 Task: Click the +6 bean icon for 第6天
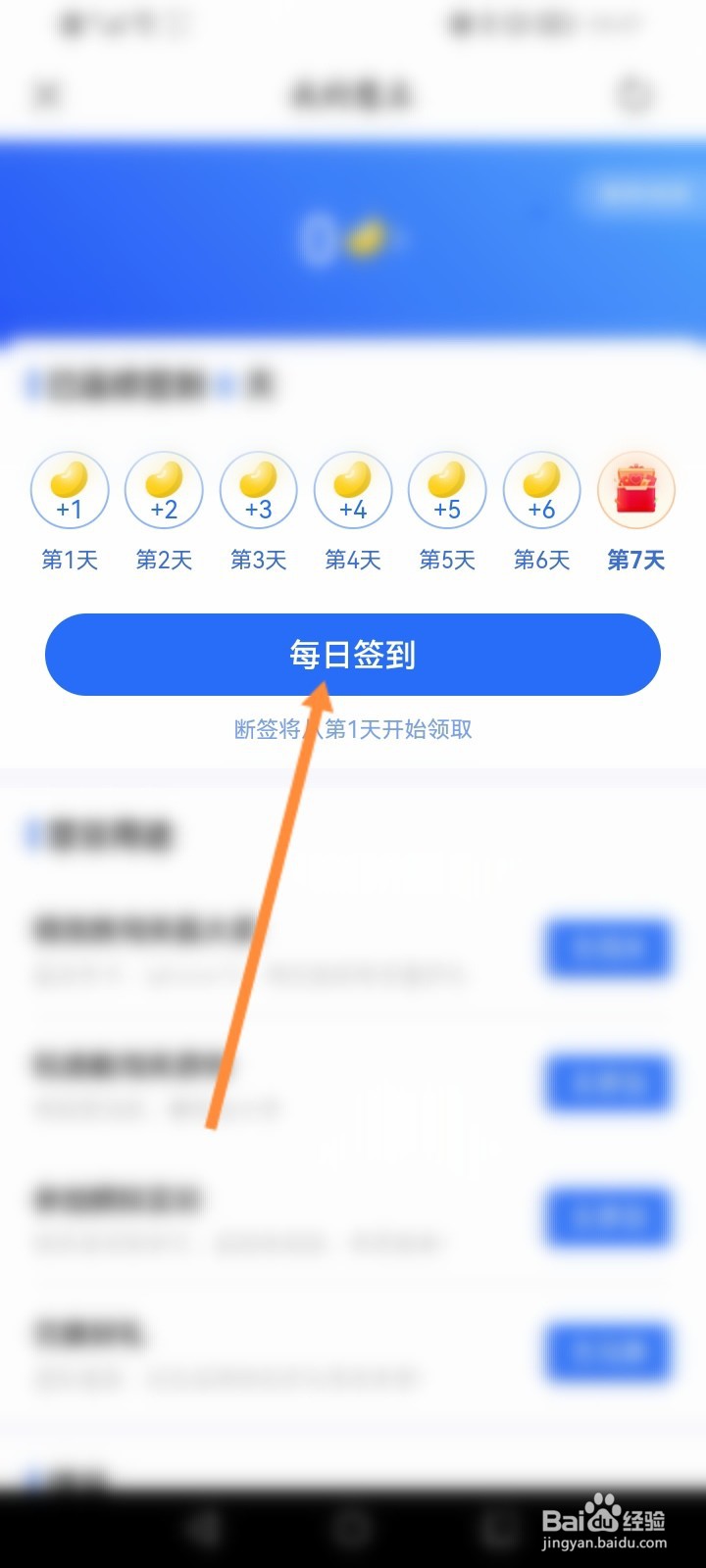pos(540,490)
